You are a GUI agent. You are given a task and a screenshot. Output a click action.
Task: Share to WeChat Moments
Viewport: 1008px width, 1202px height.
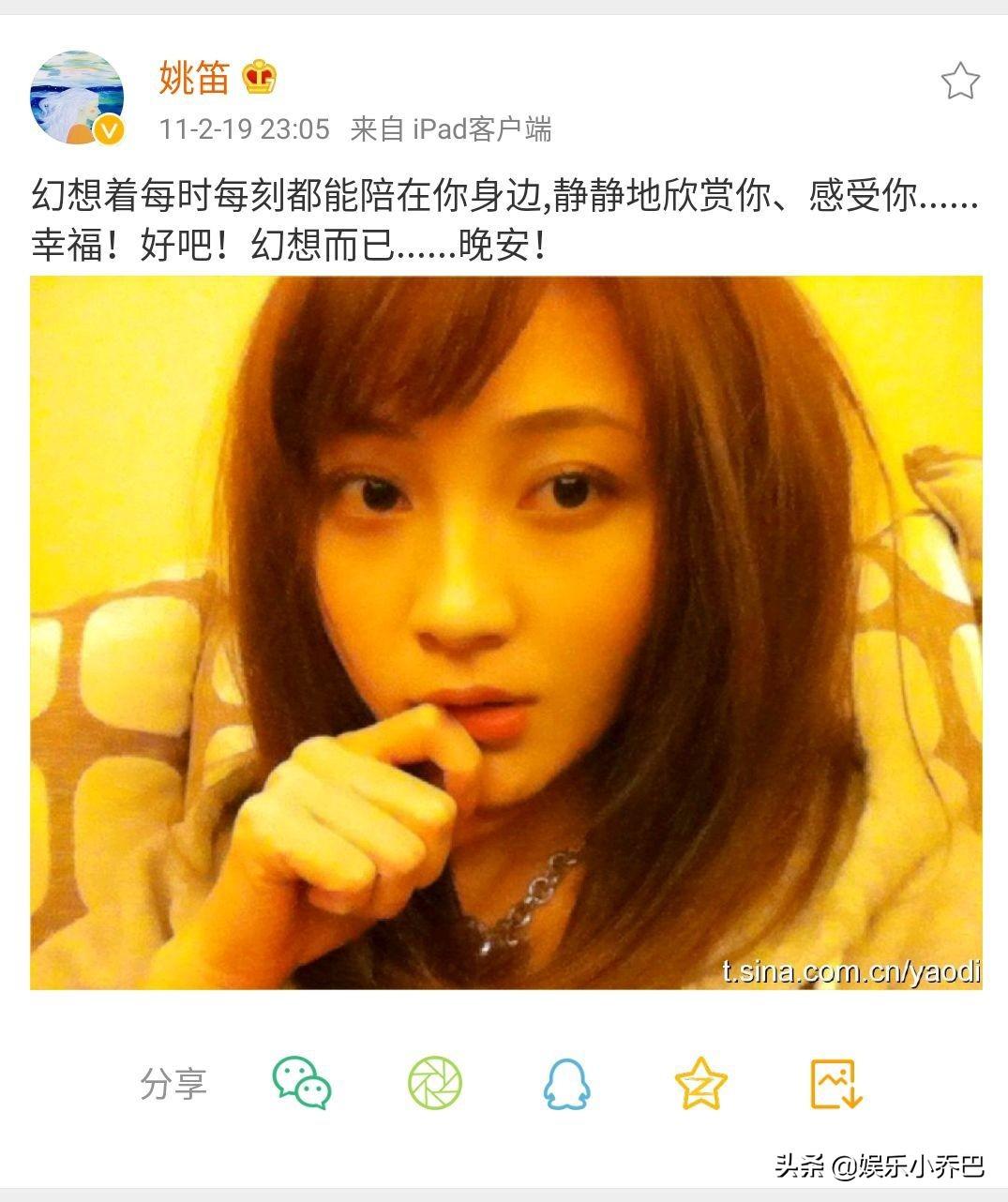(435, 1083)
